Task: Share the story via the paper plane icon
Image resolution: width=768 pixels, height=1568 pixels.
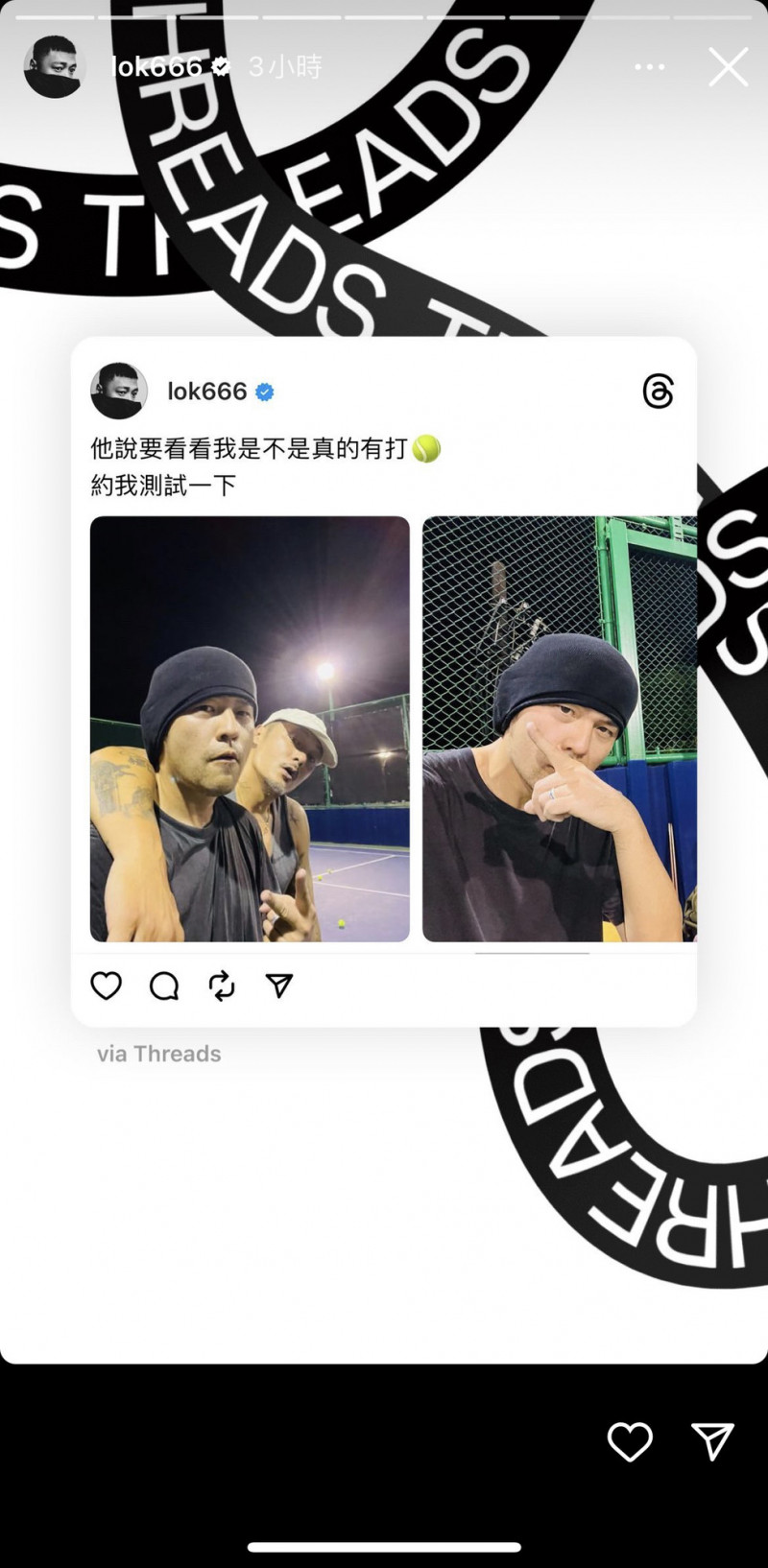Action: [x=712, y=1441]
